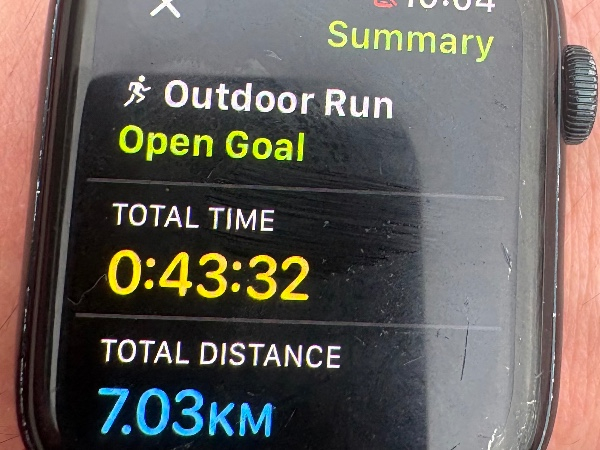
Task: Close the workout summary
Action: pyautogui.click(x=166, y=6)
